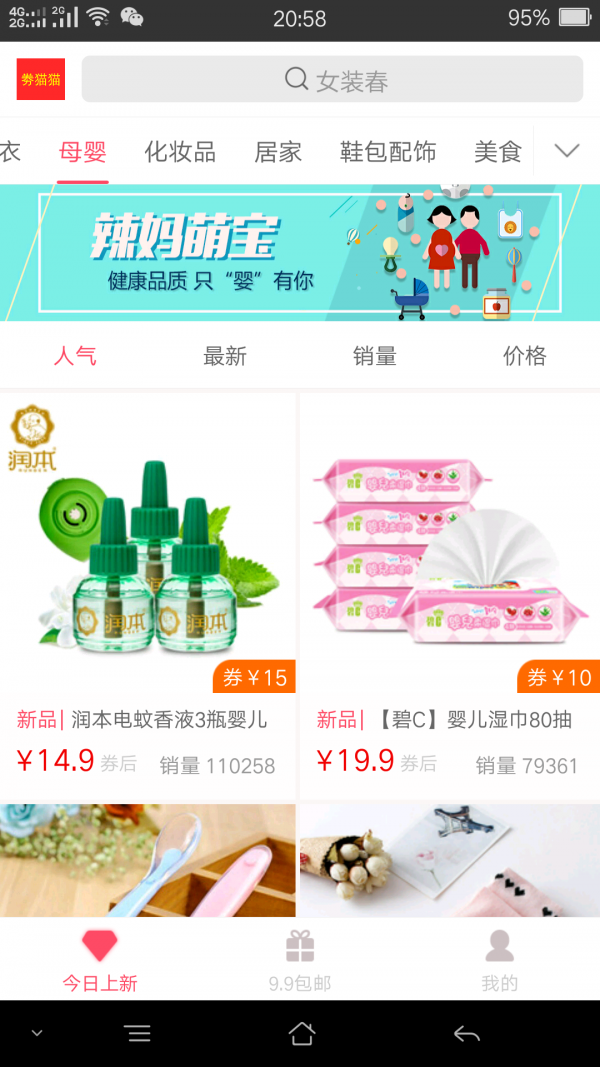Sort products by 人气
Screen dimensions: 600x1067
(75, 356)
